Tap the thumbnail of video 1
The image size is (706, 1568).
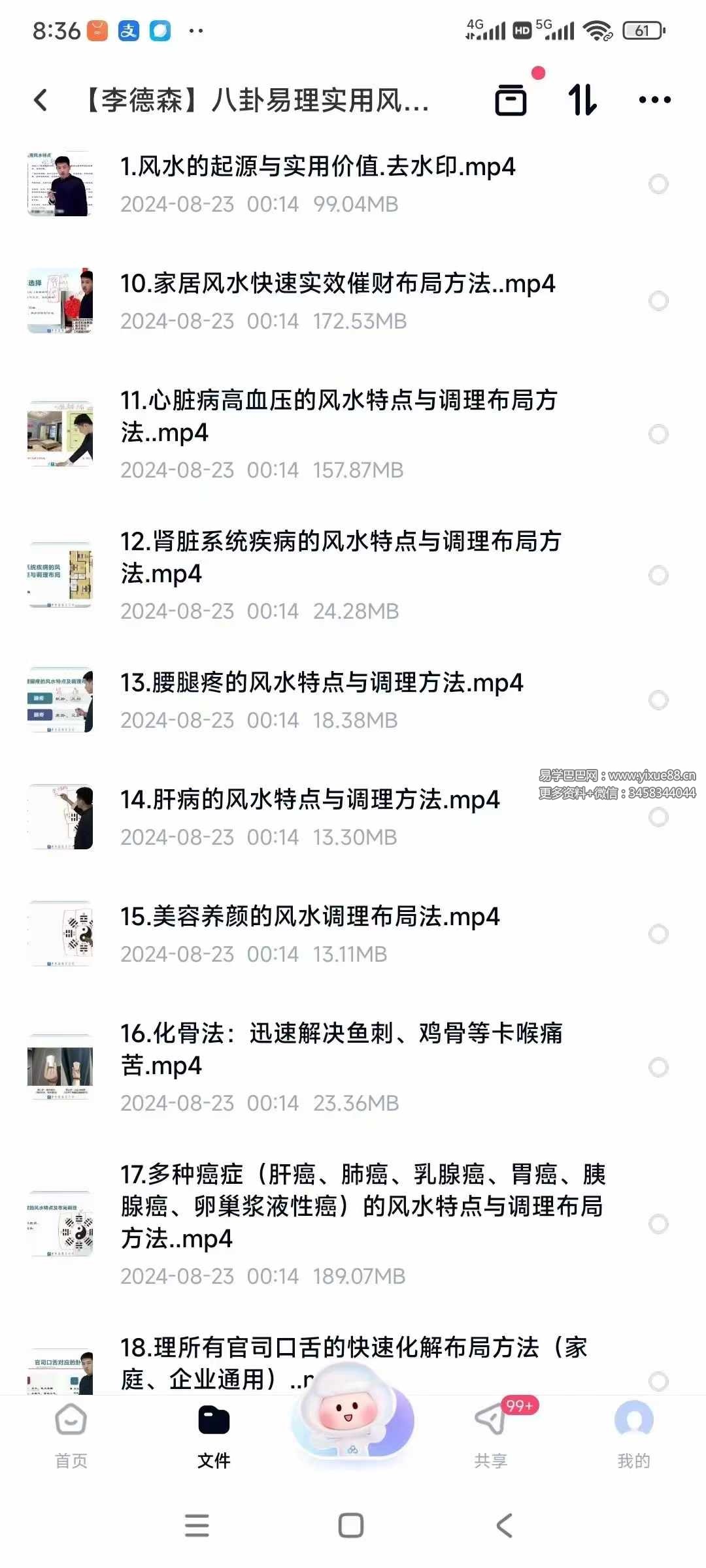pyautogui.click(x=62, y=184)
